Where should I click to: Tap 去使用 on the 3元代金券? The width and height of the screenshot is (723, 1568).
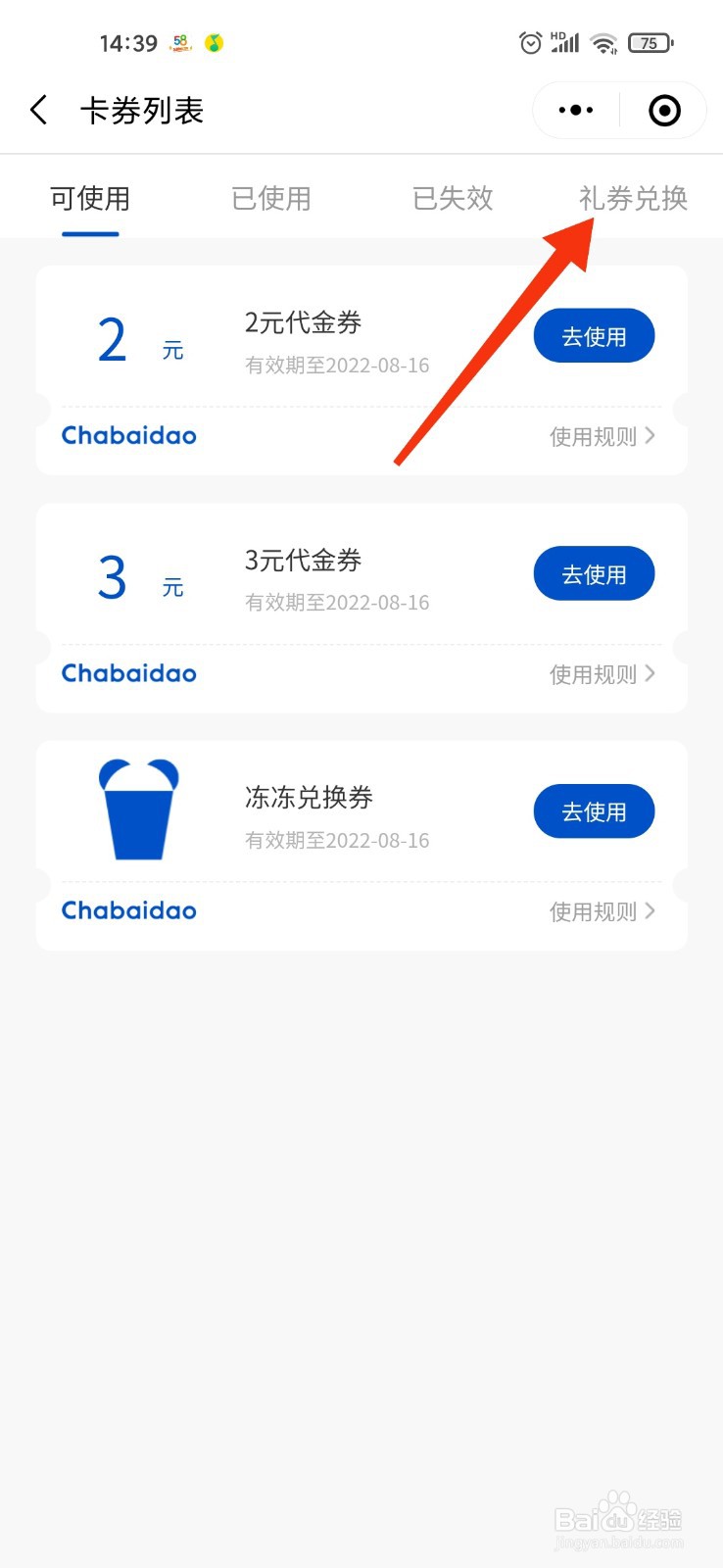594,574
